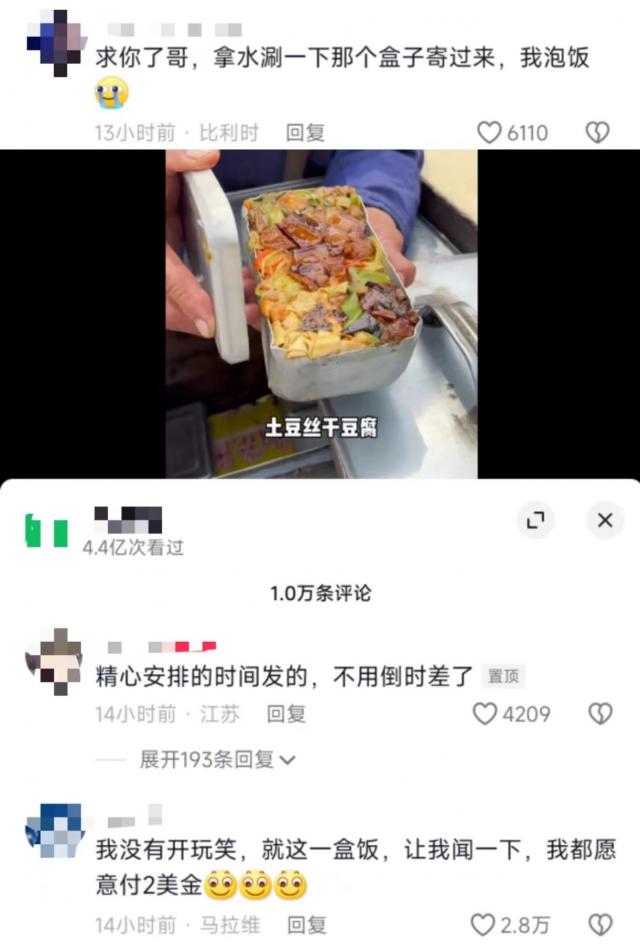Reply to the pinned 江苏 comment
Screen dimensions: 640x952
pyautogui.click(x=286, y=714)
